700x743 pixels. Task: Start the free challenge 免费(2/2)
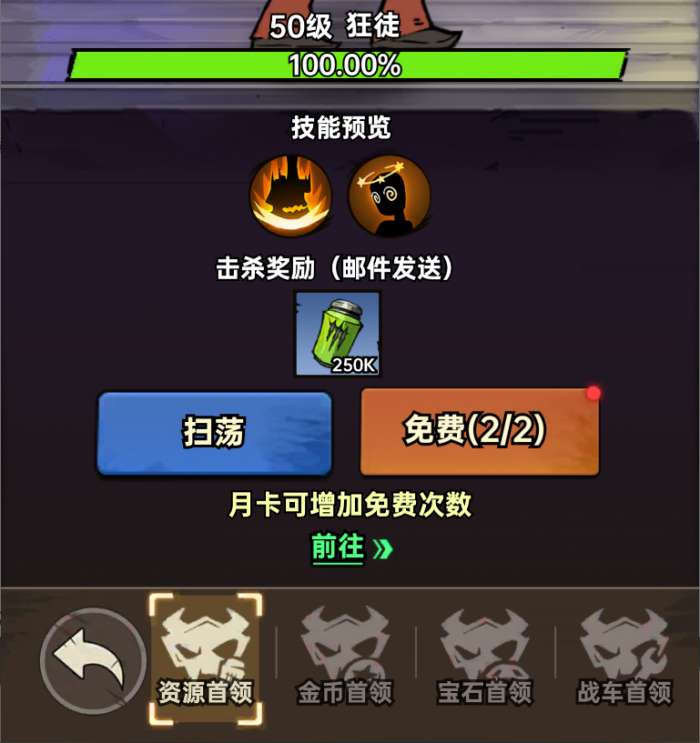click(480, 431)
